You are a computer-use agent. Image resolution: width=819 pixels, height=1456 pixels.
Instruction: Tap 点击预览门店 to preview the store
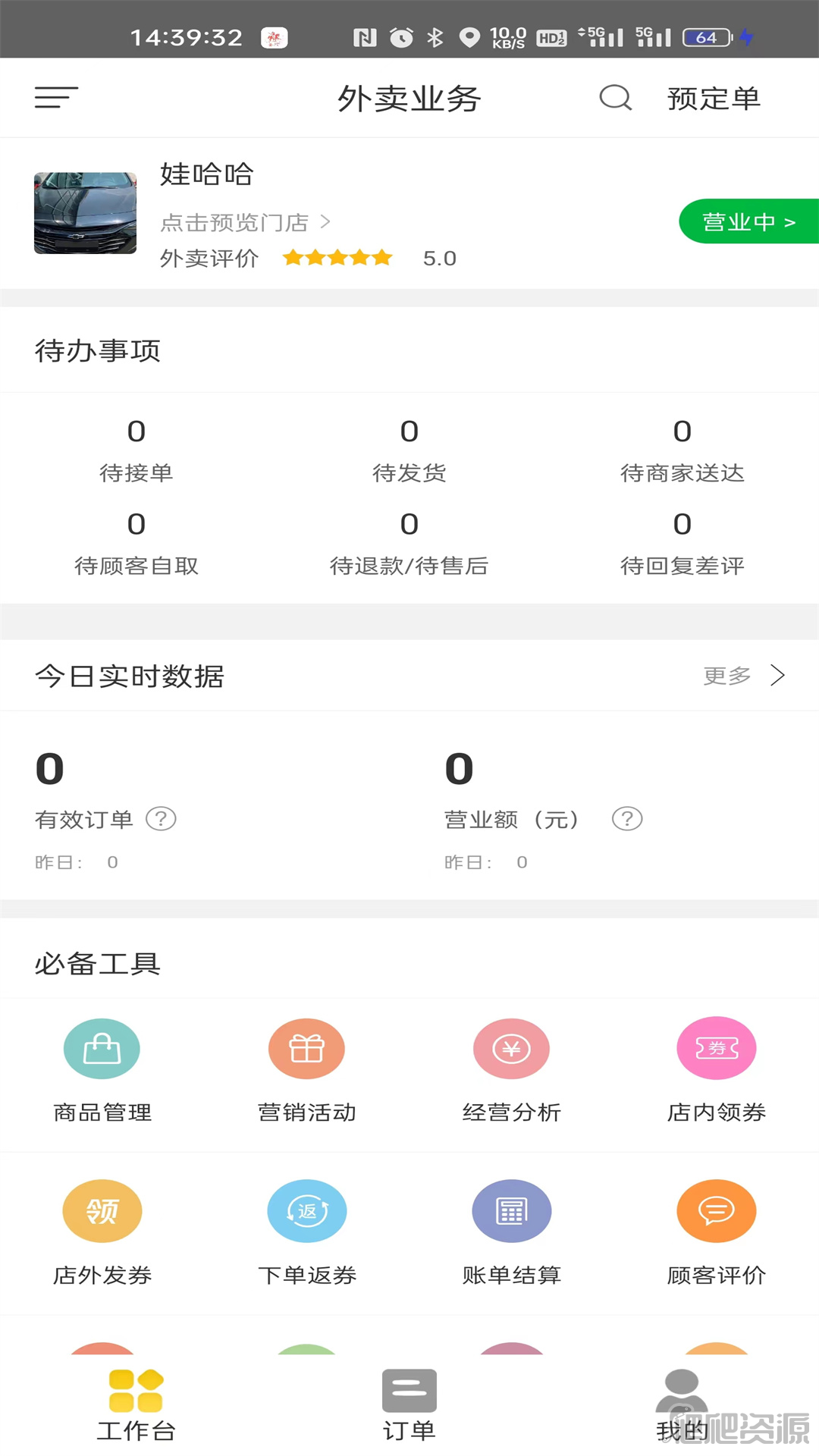coord(246,222)
